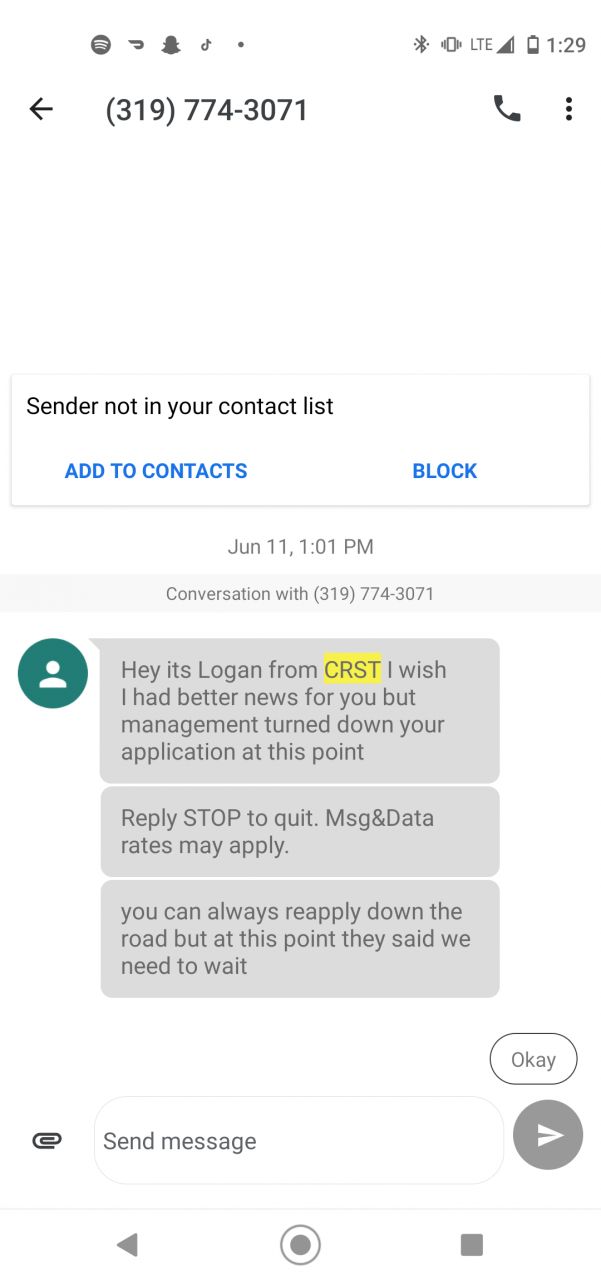Select the Okay smart reply
601x1280 pixels.
[533, 1059]
